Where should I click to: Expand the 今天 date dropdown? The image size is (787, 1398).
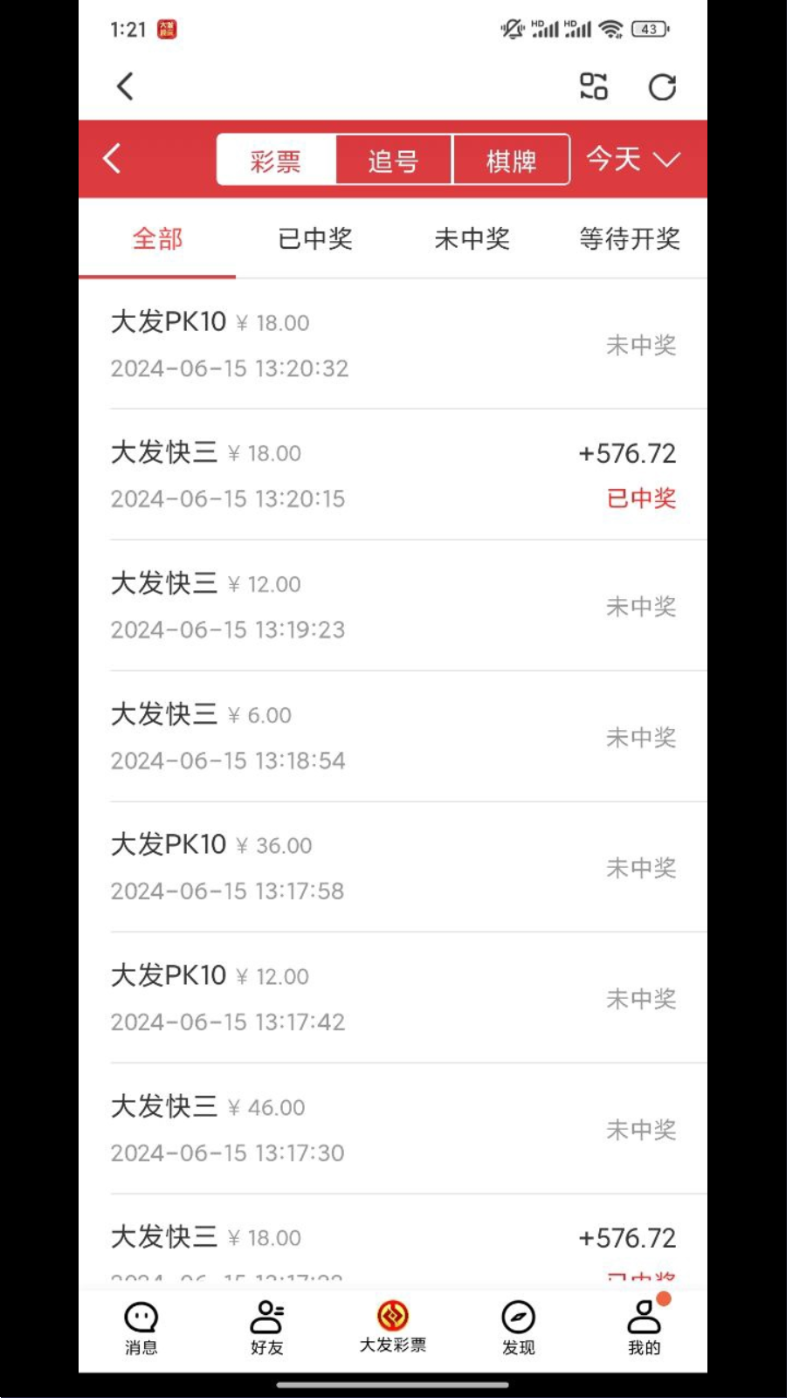633,159
